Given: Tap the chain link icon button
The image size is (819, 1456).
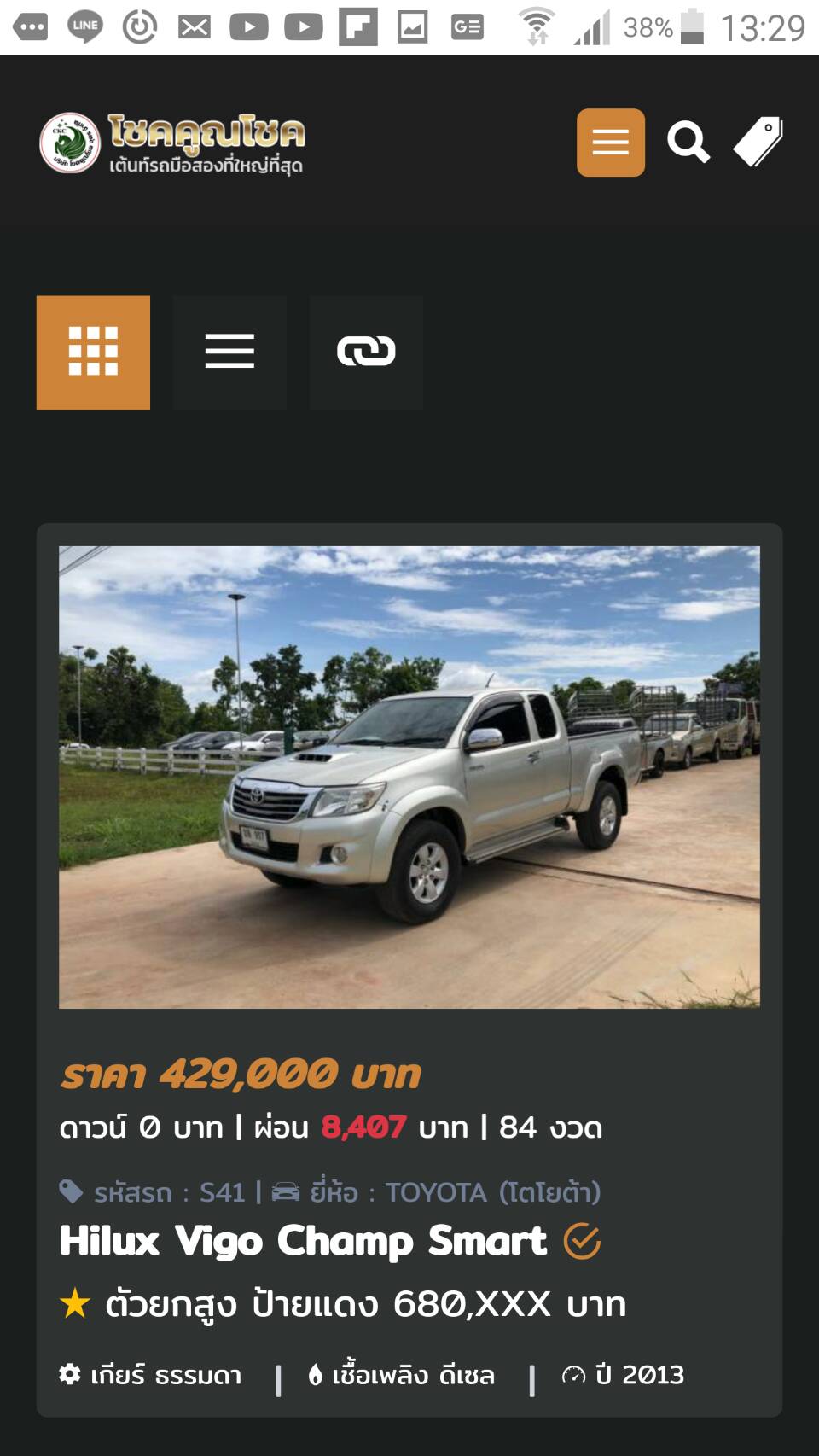Looking at the screenshot, I should click(x=366, y=352).
